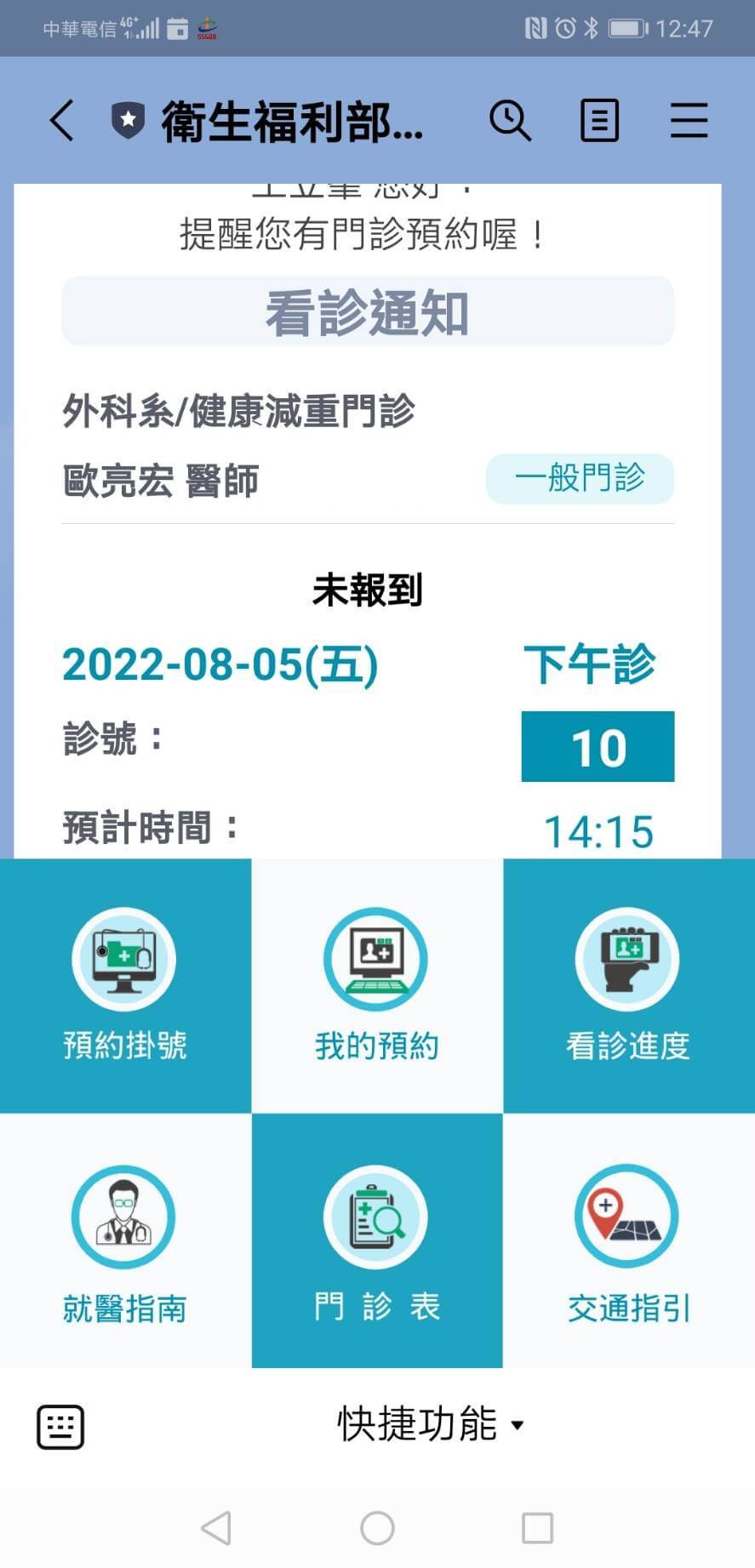
Task: Search the chat history
Action: point(510,120)
